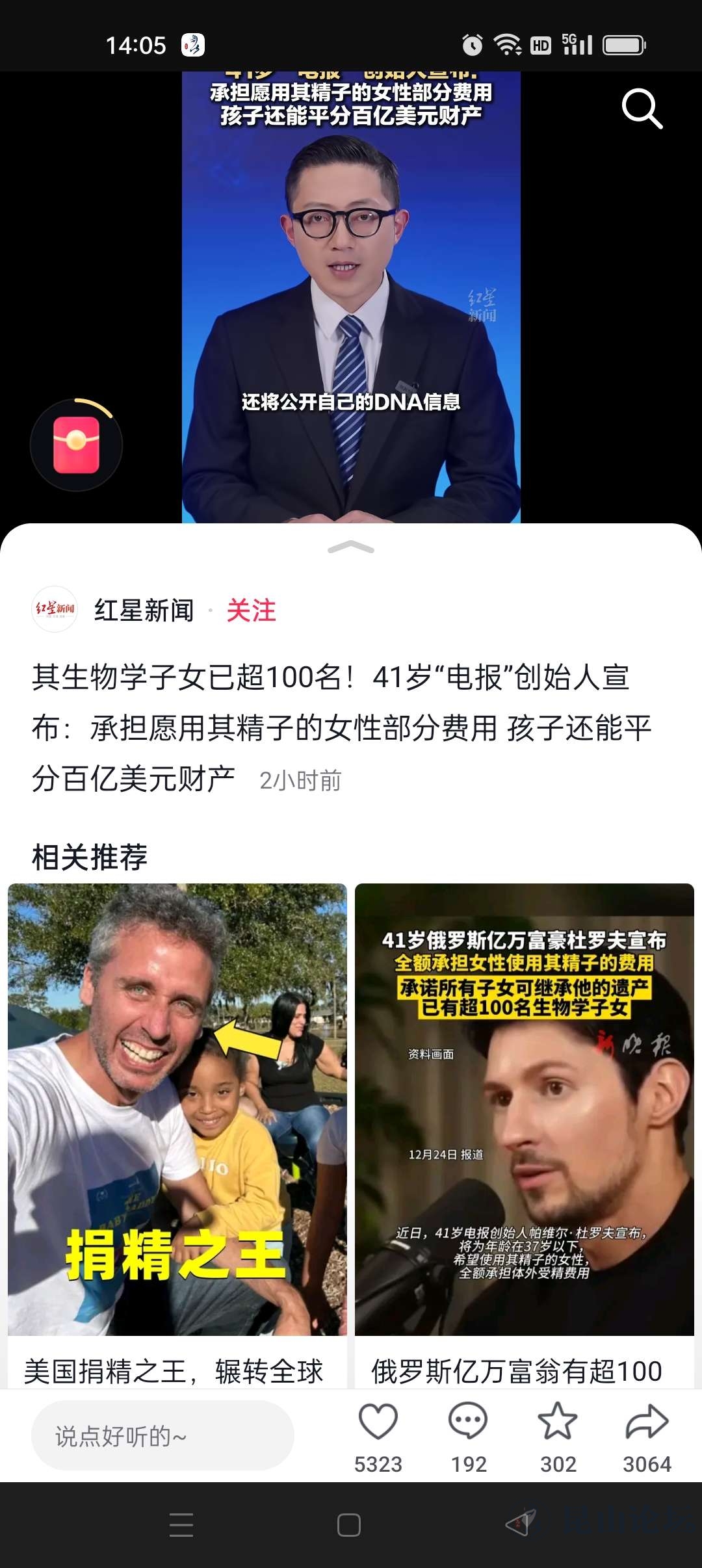Tap the red envelope reward icon
The width and height of the screenshot is (702, 1568).
pyautogui.click(x=76, y=445)
